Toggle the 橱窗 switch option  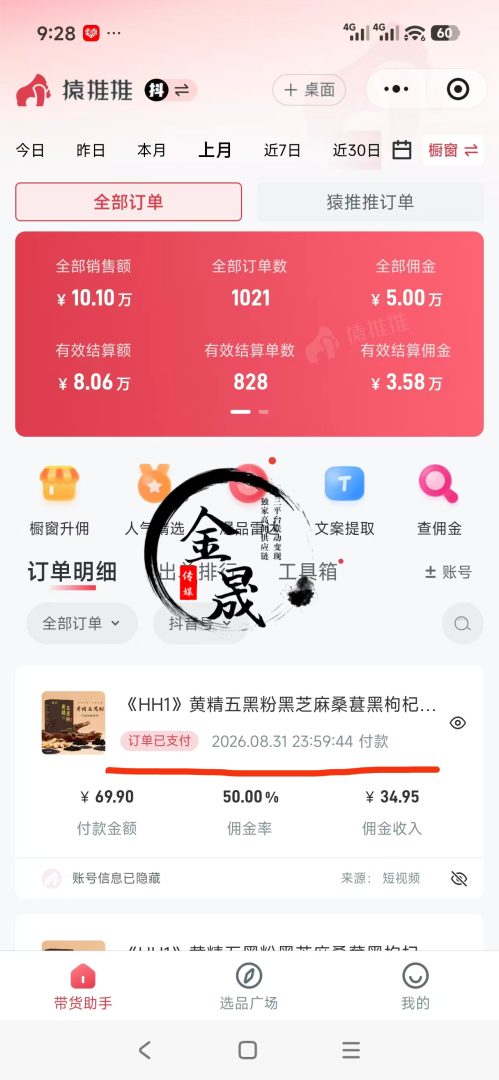coord(453,150)
